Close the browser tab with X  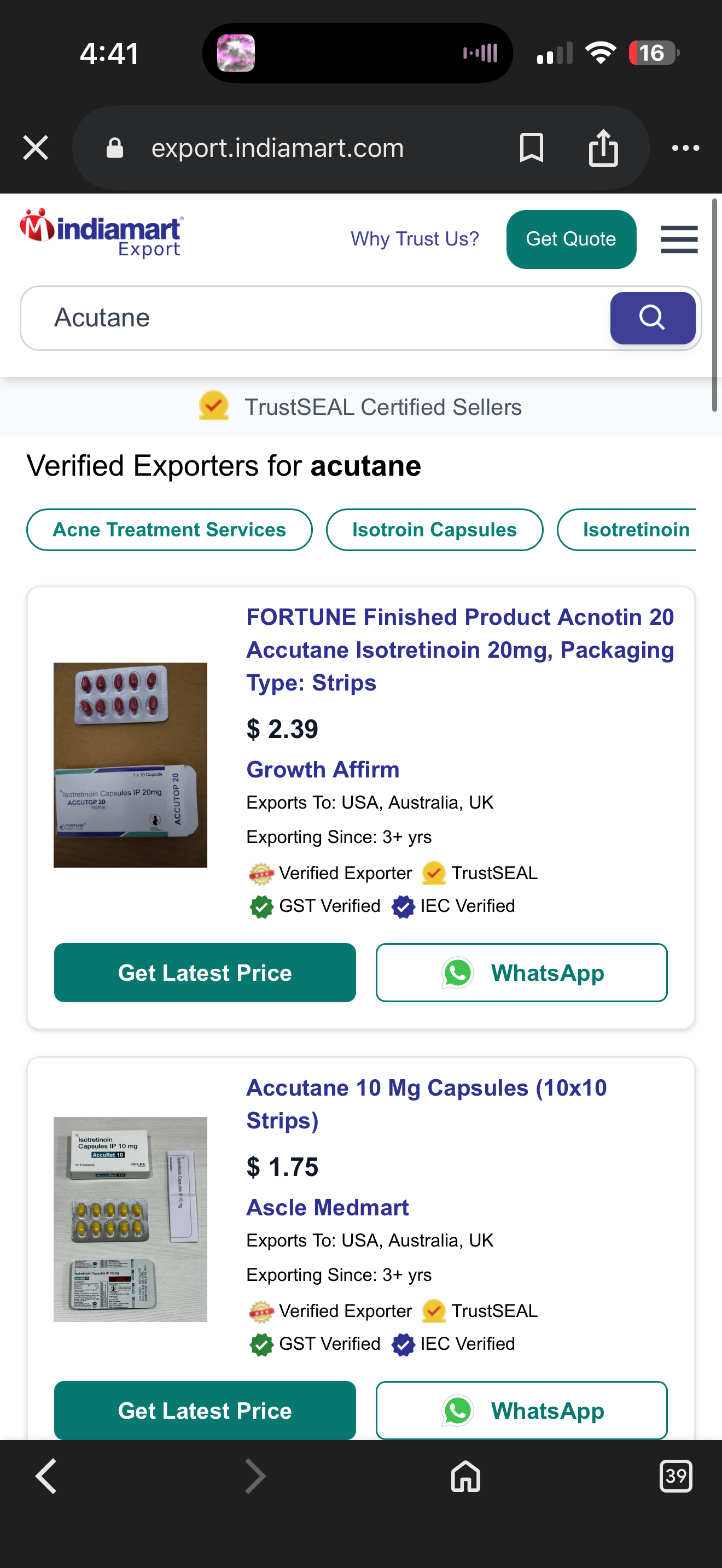(x=36, y=148)
